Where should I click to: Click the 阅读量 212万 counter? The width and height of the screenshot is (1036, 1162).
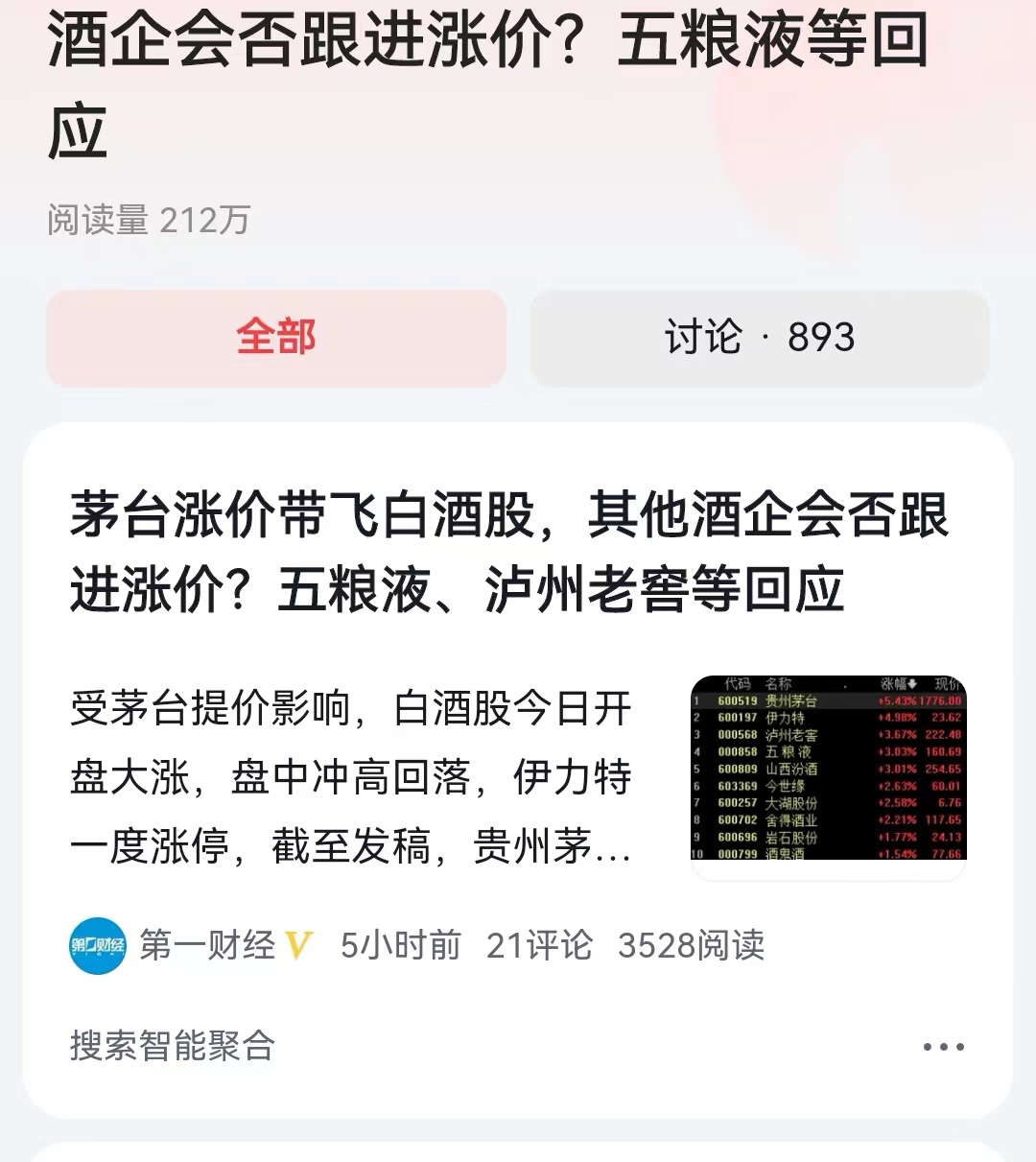click(x=146, y=219)
